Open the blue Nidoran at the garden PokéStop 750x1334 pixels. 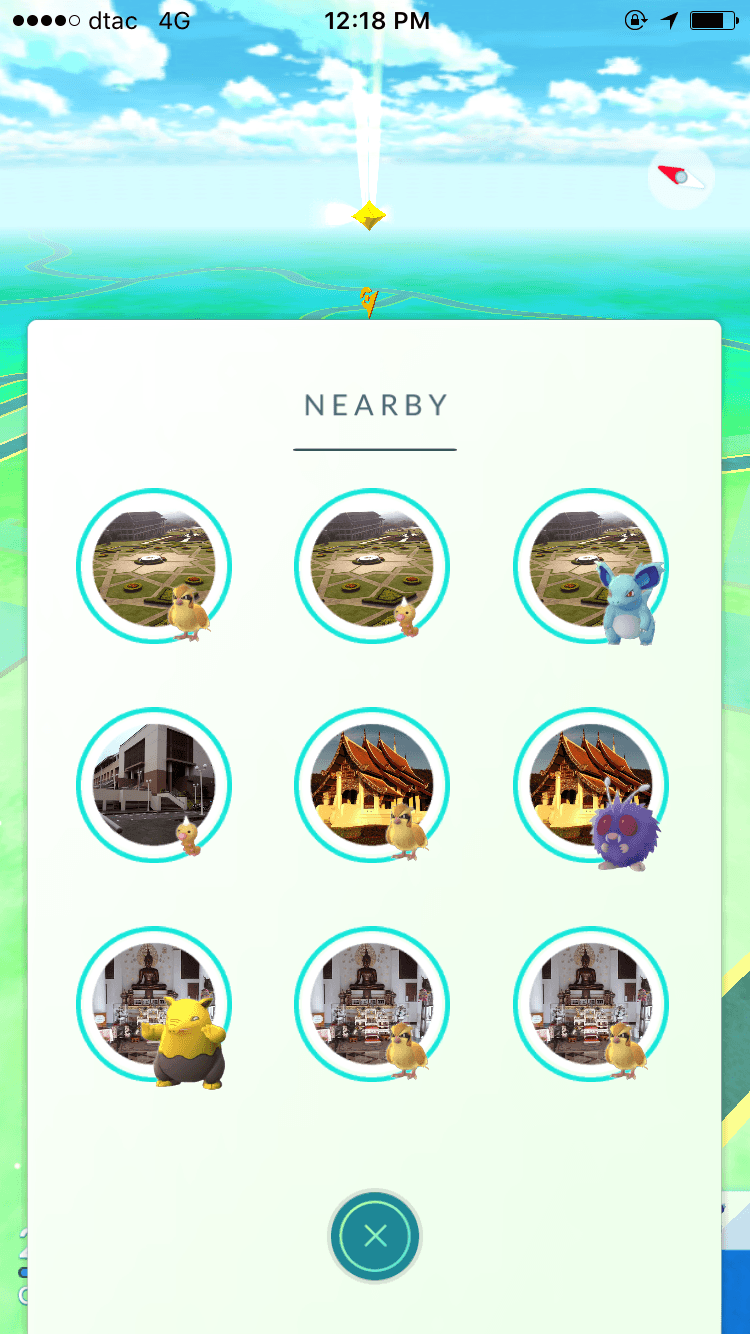[591, 567]
